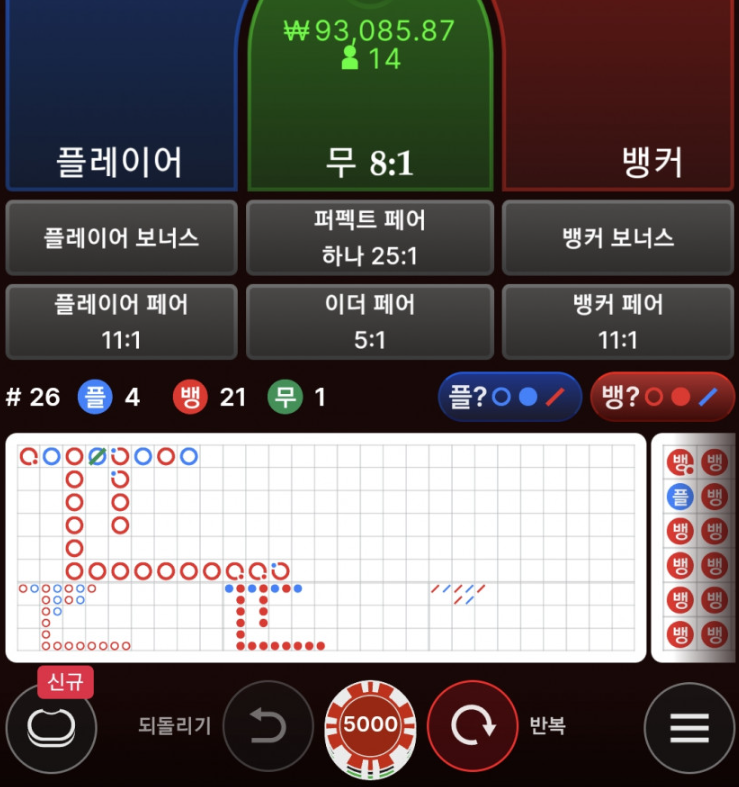Choose the 5000 chip
The image size is (739, 787).
click(370, 726)
